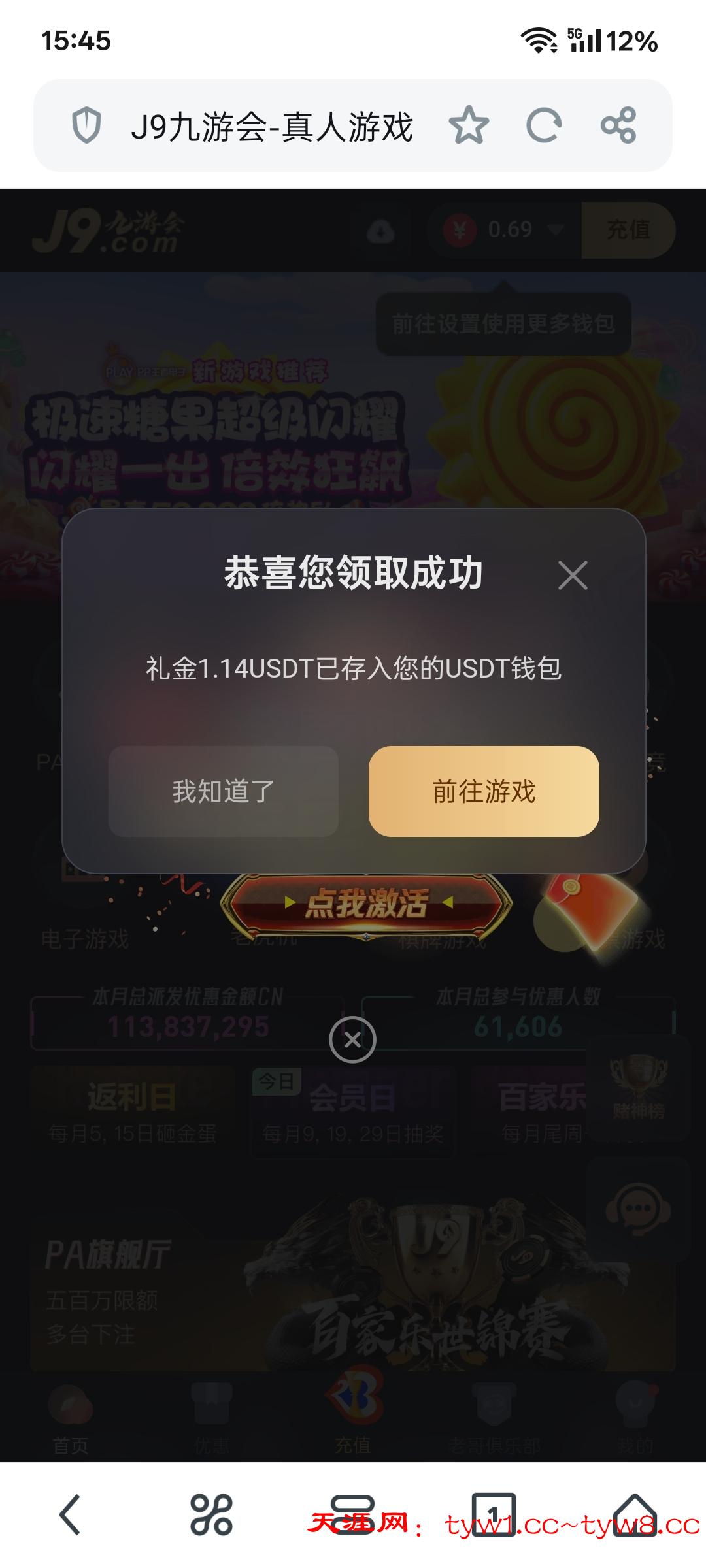
Task: Activate bonus via 点我激活
Action: click(366, 904)
